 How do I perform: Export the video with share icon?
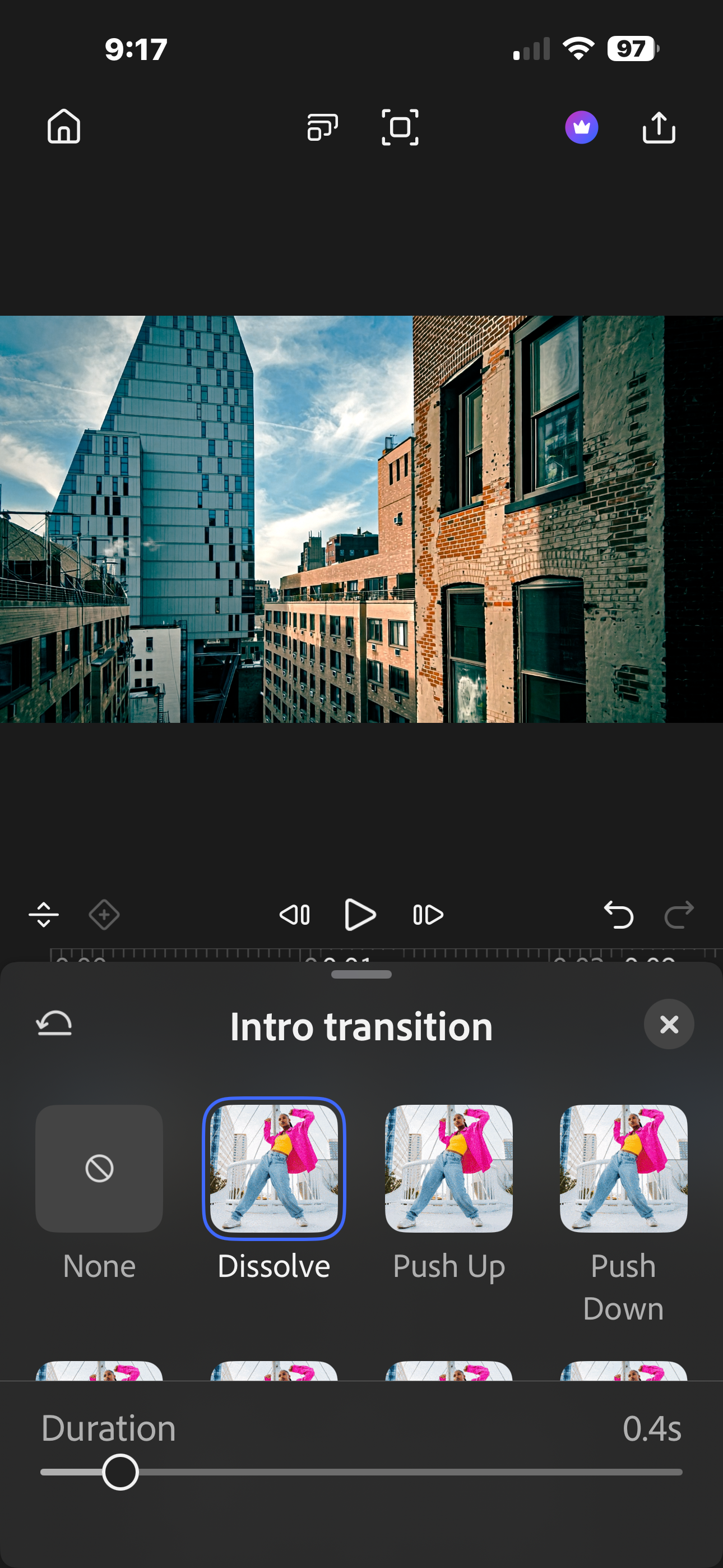pos(659,127)
